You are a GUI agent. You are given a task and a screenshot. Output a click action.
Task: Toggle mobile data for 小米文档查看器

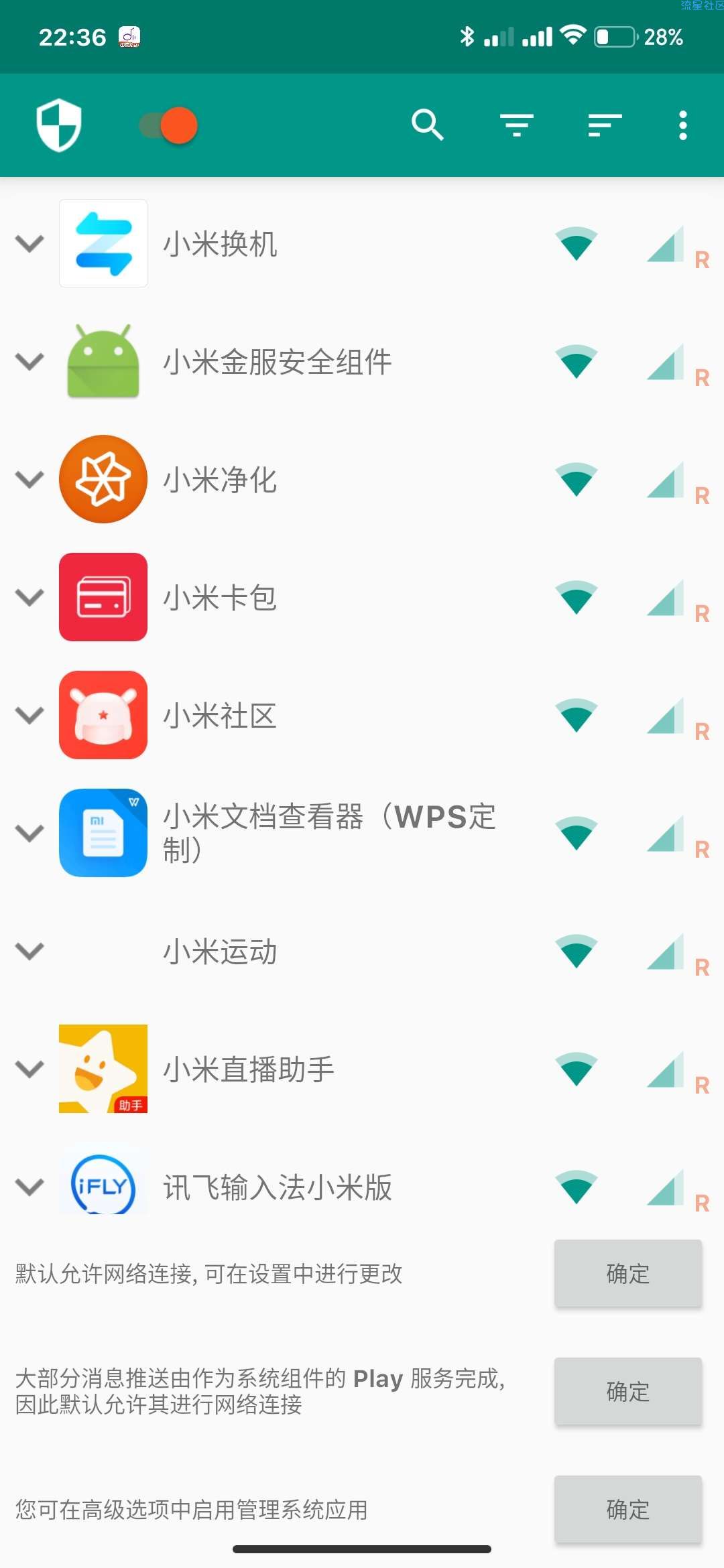(665, 834)
